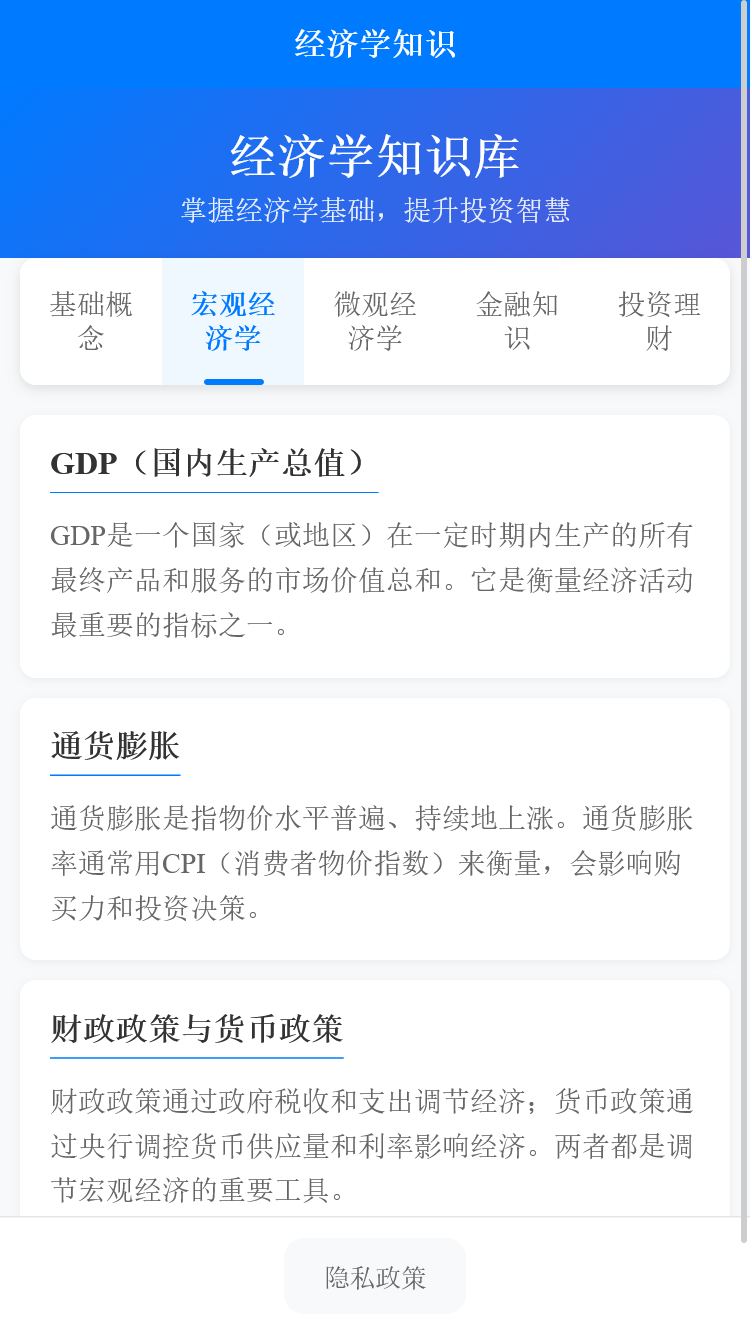
Task: Click the 经济学知识库 banner heading
Action: (x=375, y=155)
